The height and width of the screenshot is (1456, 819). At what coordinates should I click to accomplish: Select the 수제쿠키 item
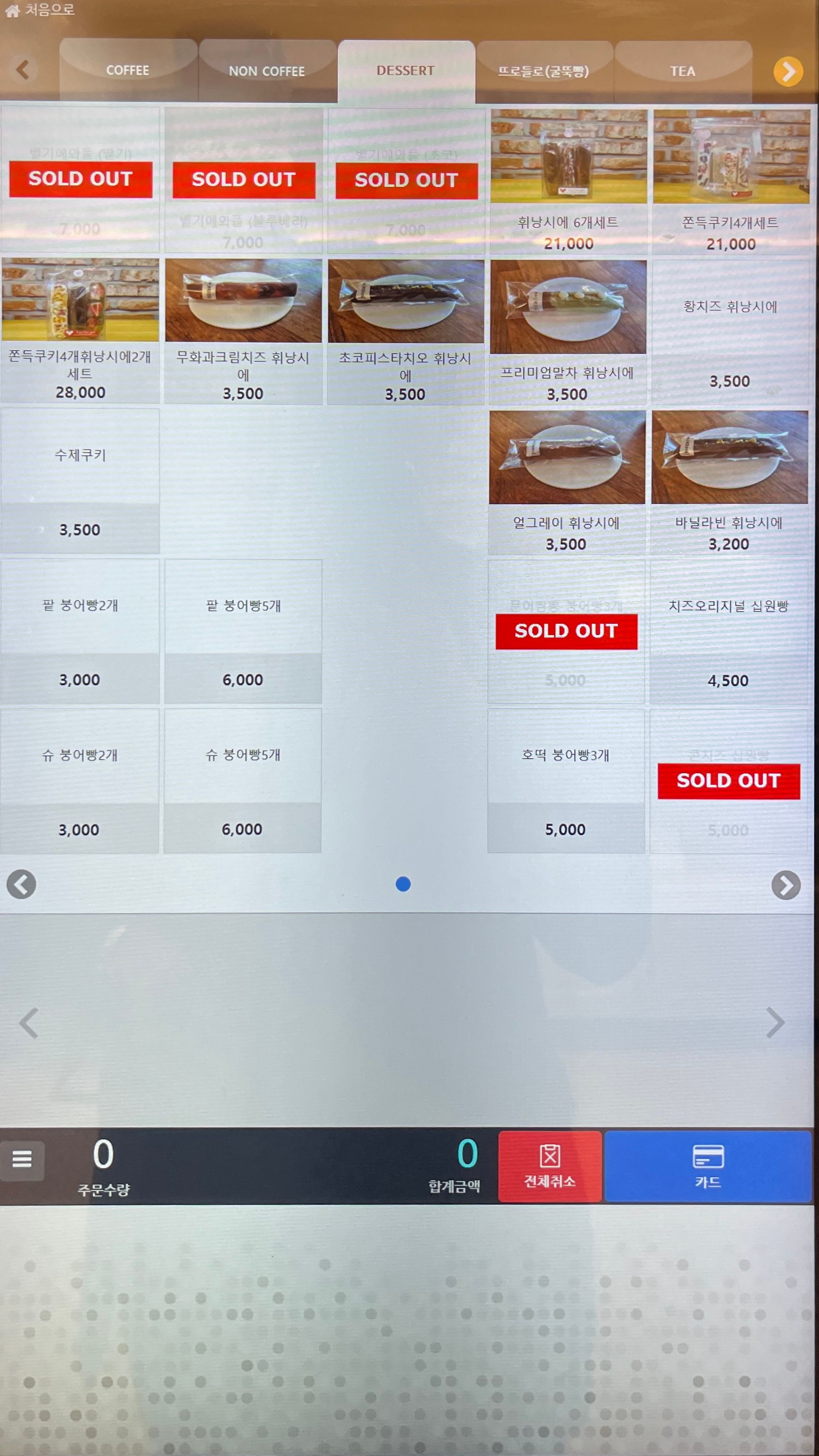point(80,481)
